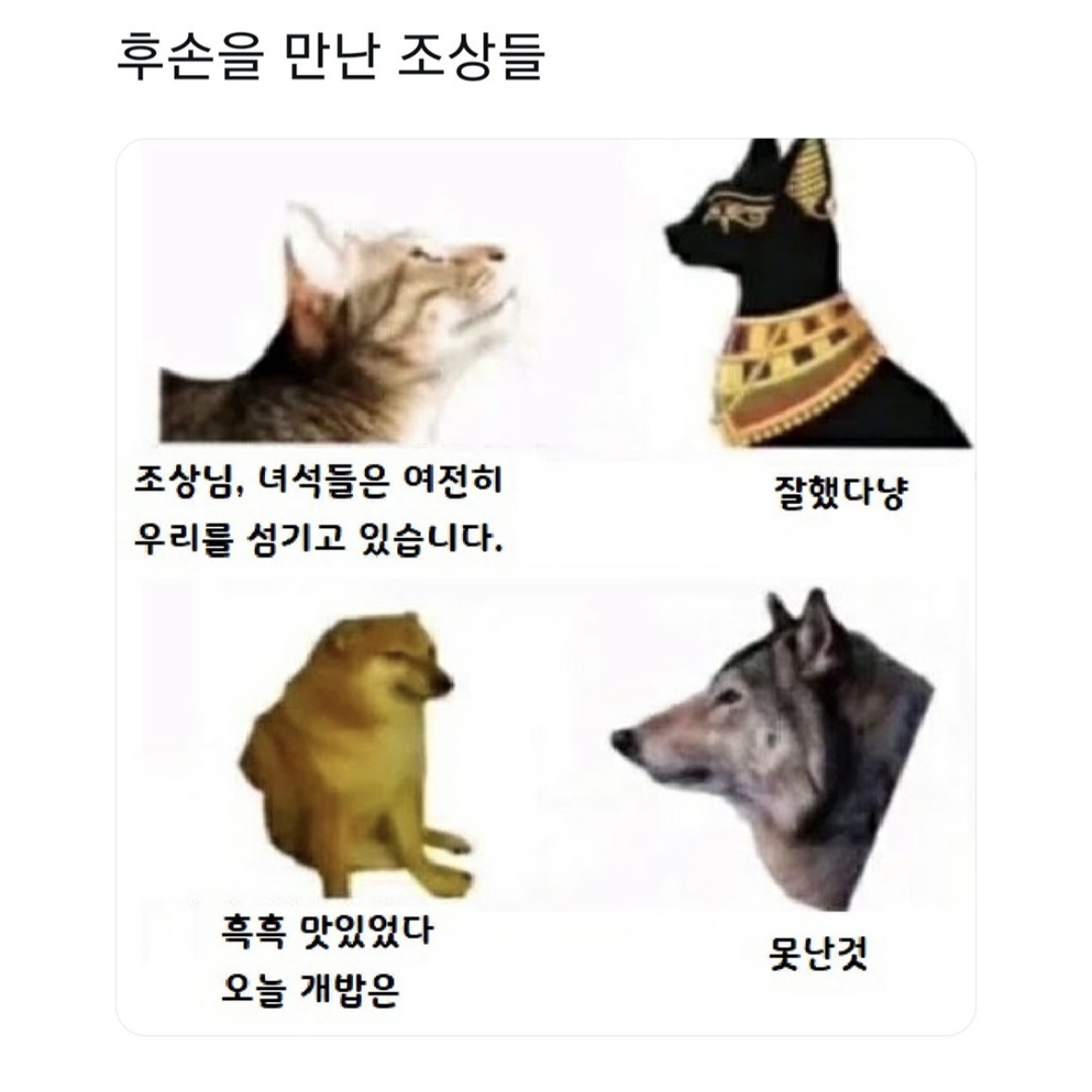The image size is (1092, 1092).
Task: Open the ancestors-meet-descendants meme image
Action: click(x=545, y=586)
